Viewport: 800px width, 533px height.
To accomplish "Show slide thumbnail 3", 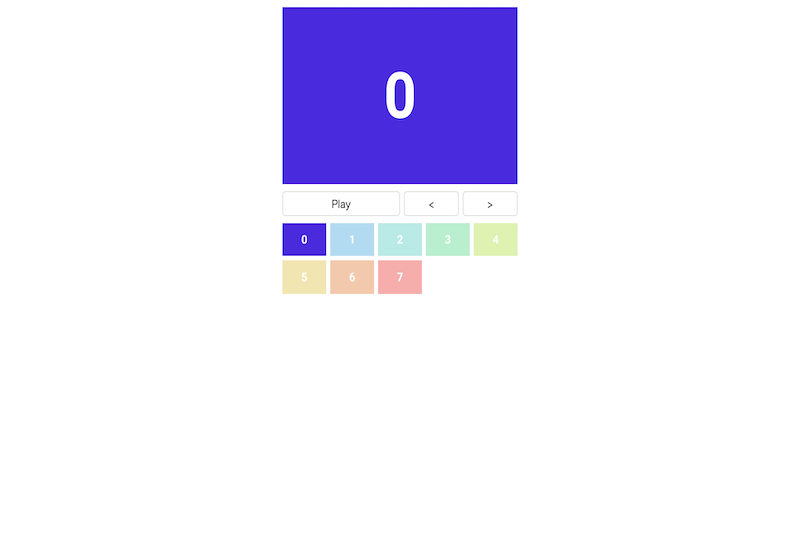I will 448,240.
